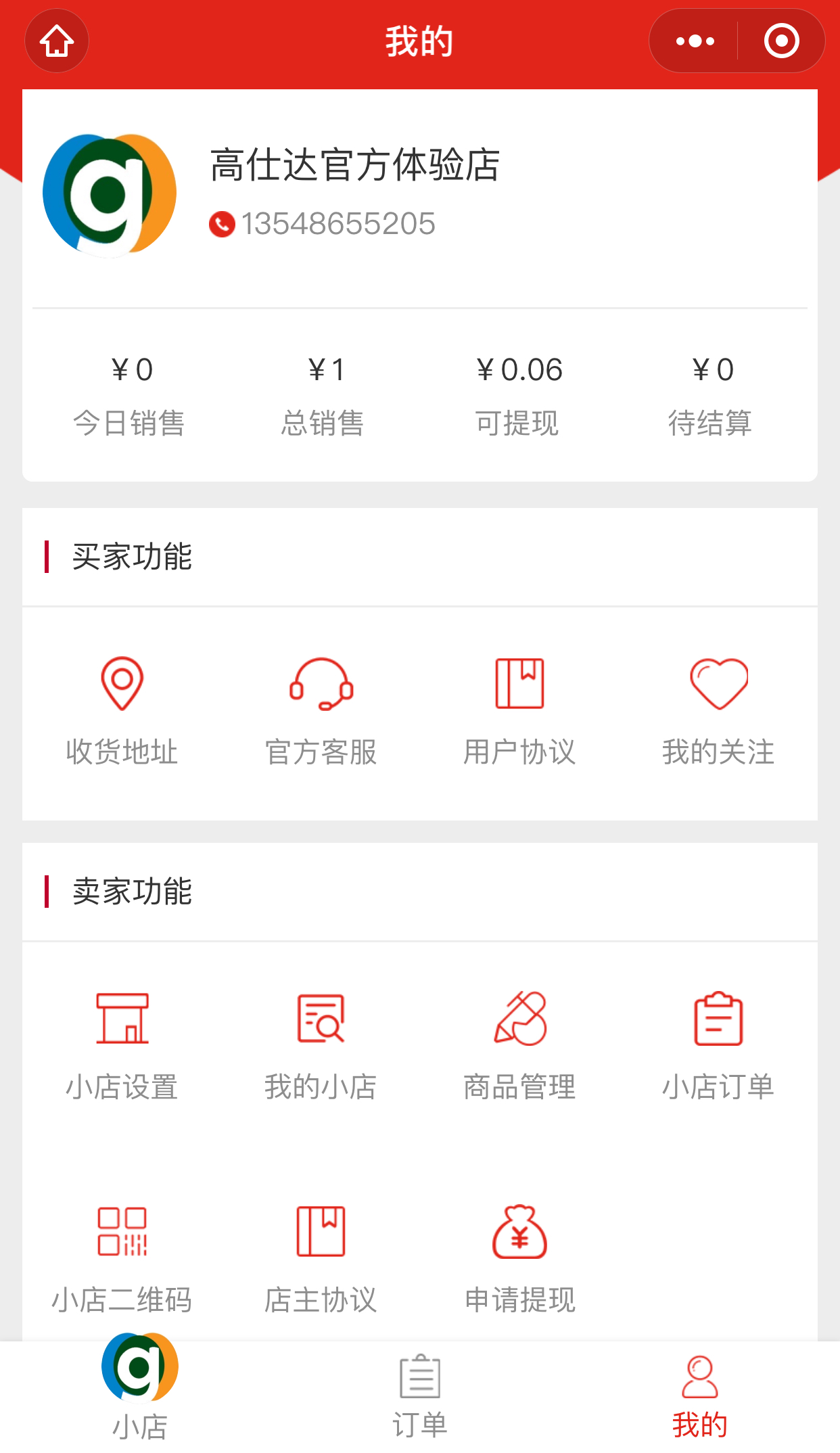Open 我的关注 followed items
840x1453 pixels.
(x=718, y=712)
